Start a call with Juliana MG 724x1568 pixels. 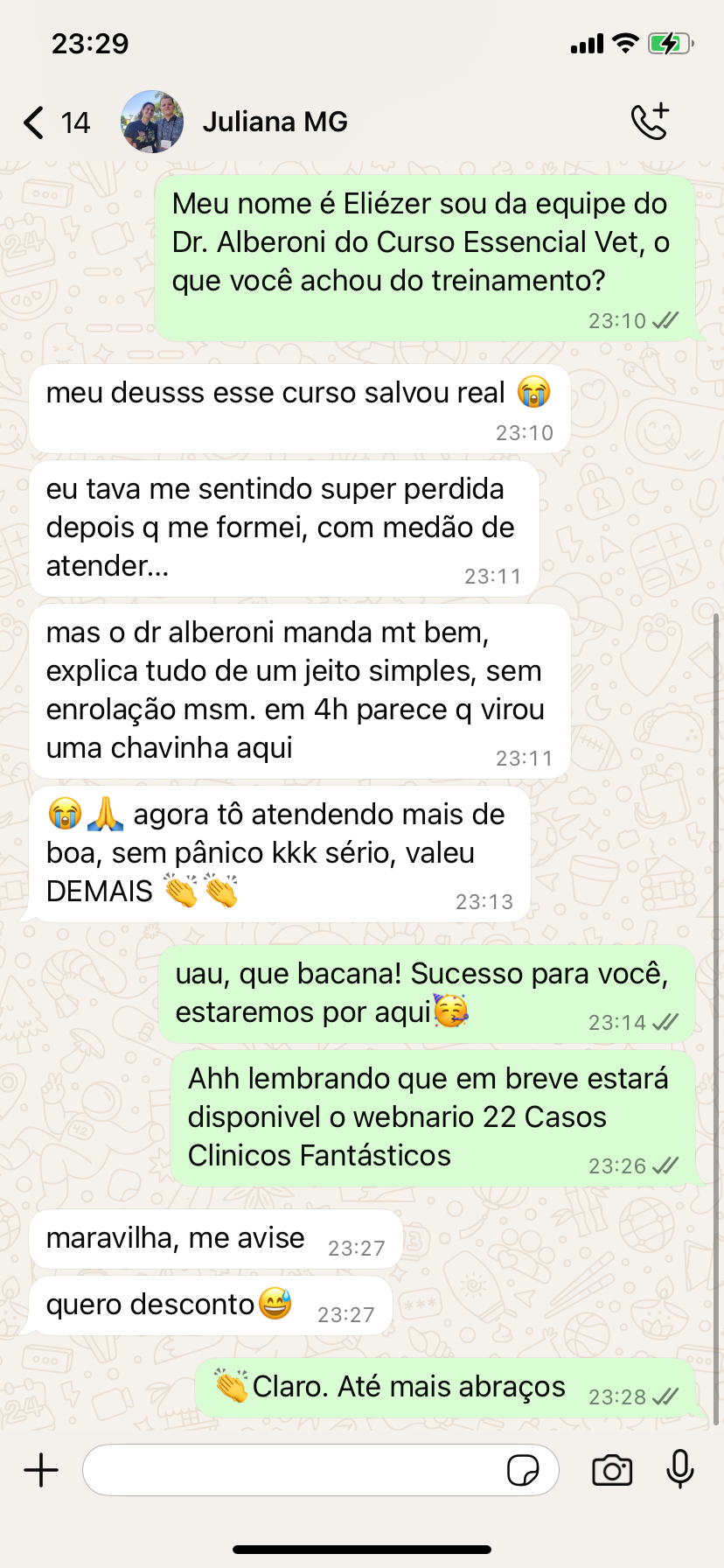(650, 122)
